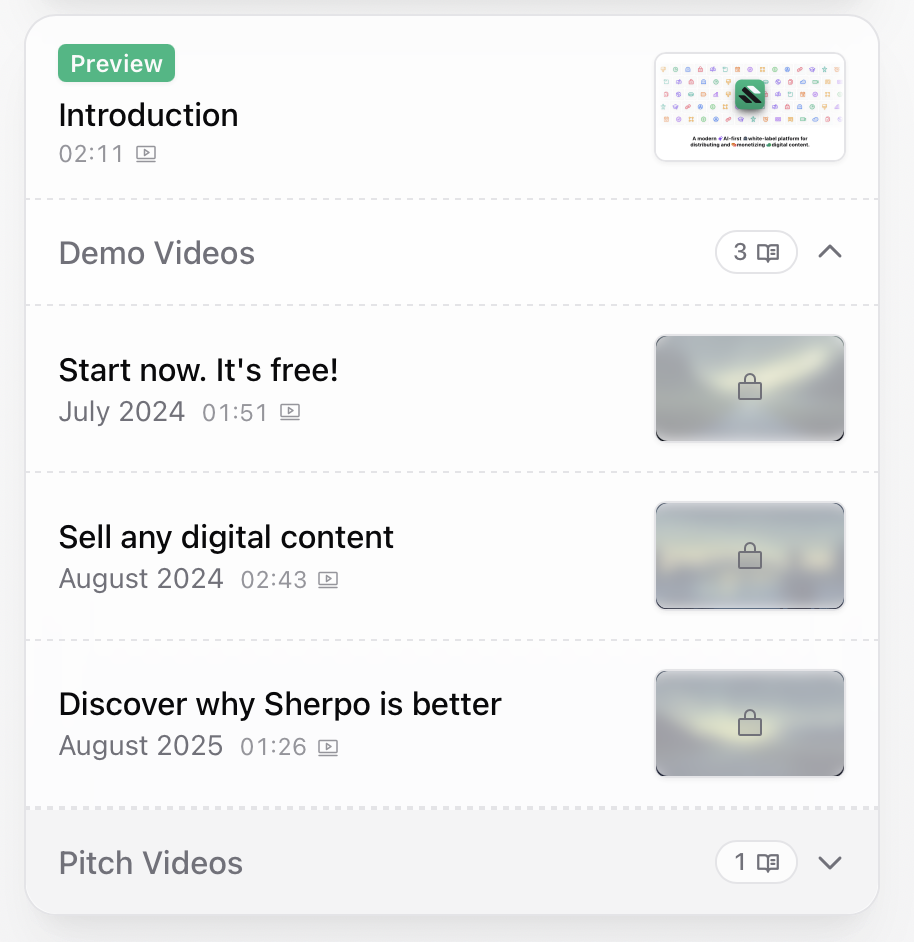The height and width of the screenshot is (942, 914).
Task: Select the Pitch Videos section label
Action: click(x=150, y=862)
